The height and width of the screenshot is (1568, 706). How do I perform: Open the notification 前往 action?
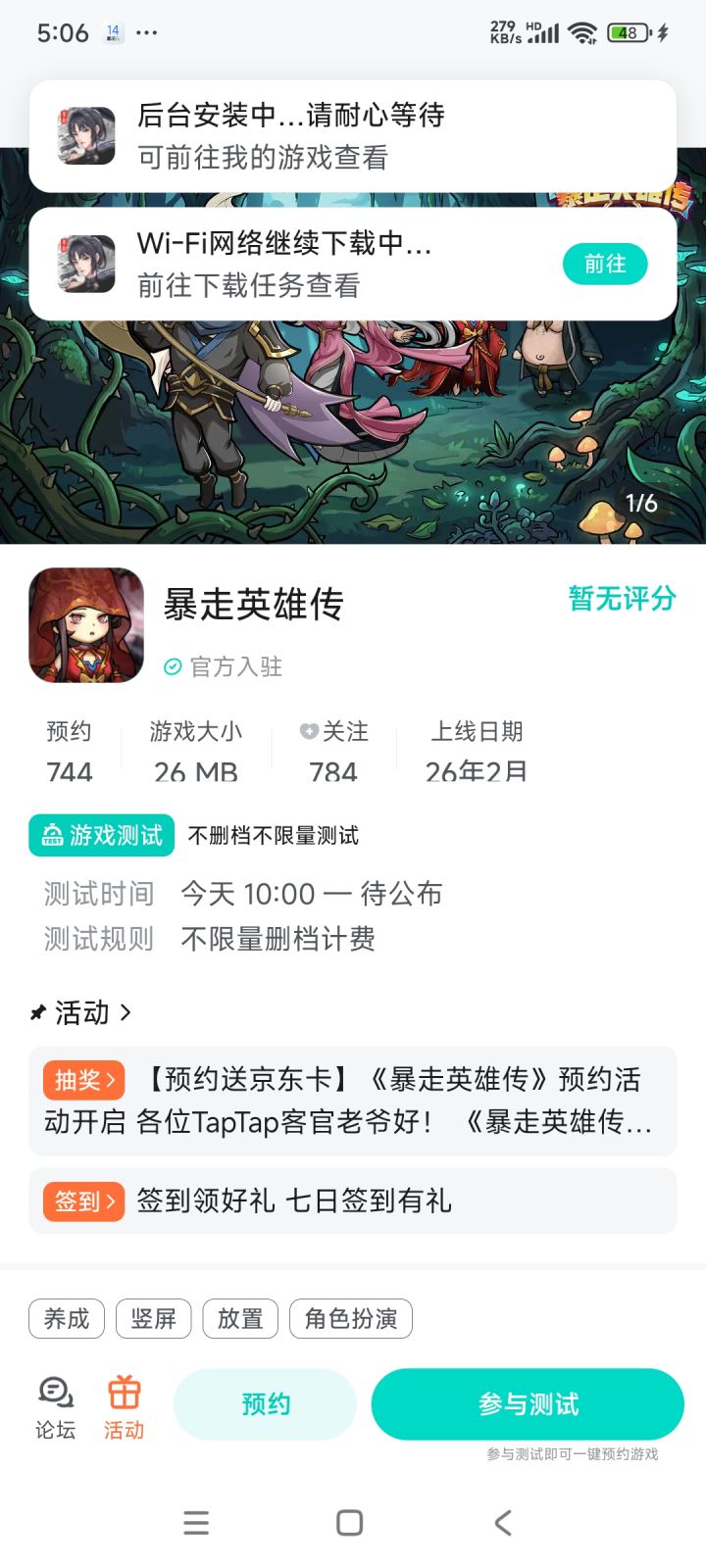coord(605,264)
